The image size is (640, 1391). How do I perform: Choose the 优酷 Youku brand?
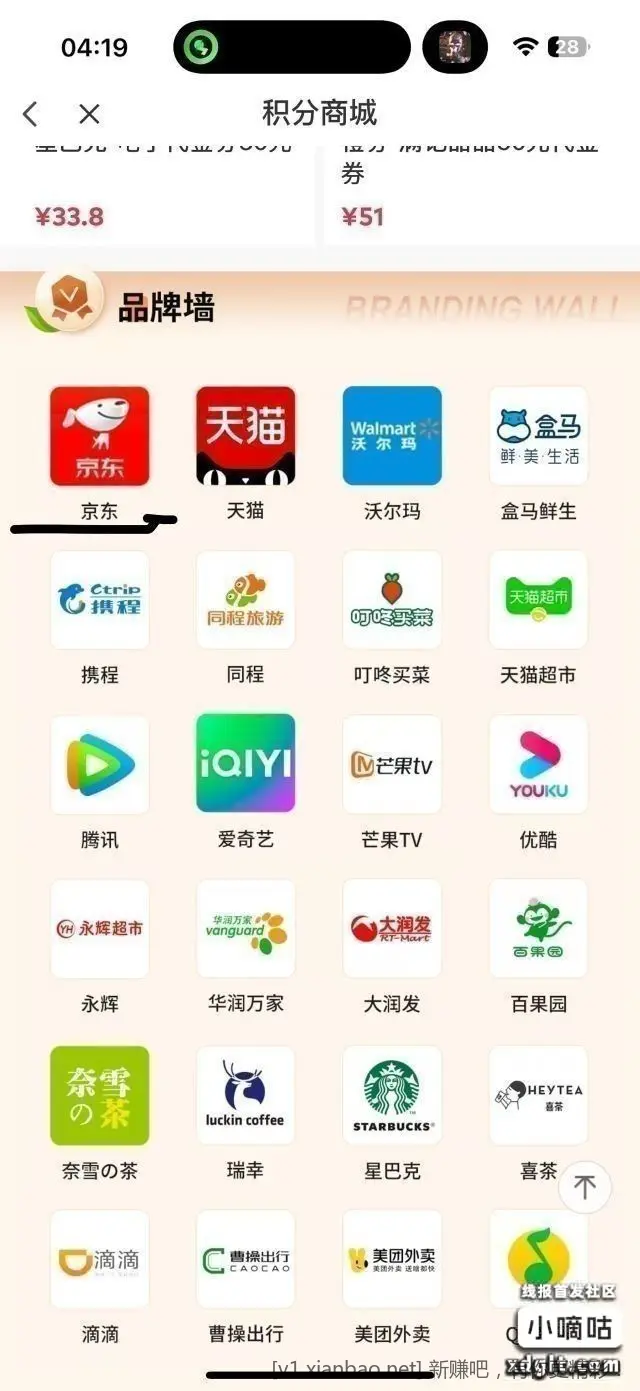[538, 765]
